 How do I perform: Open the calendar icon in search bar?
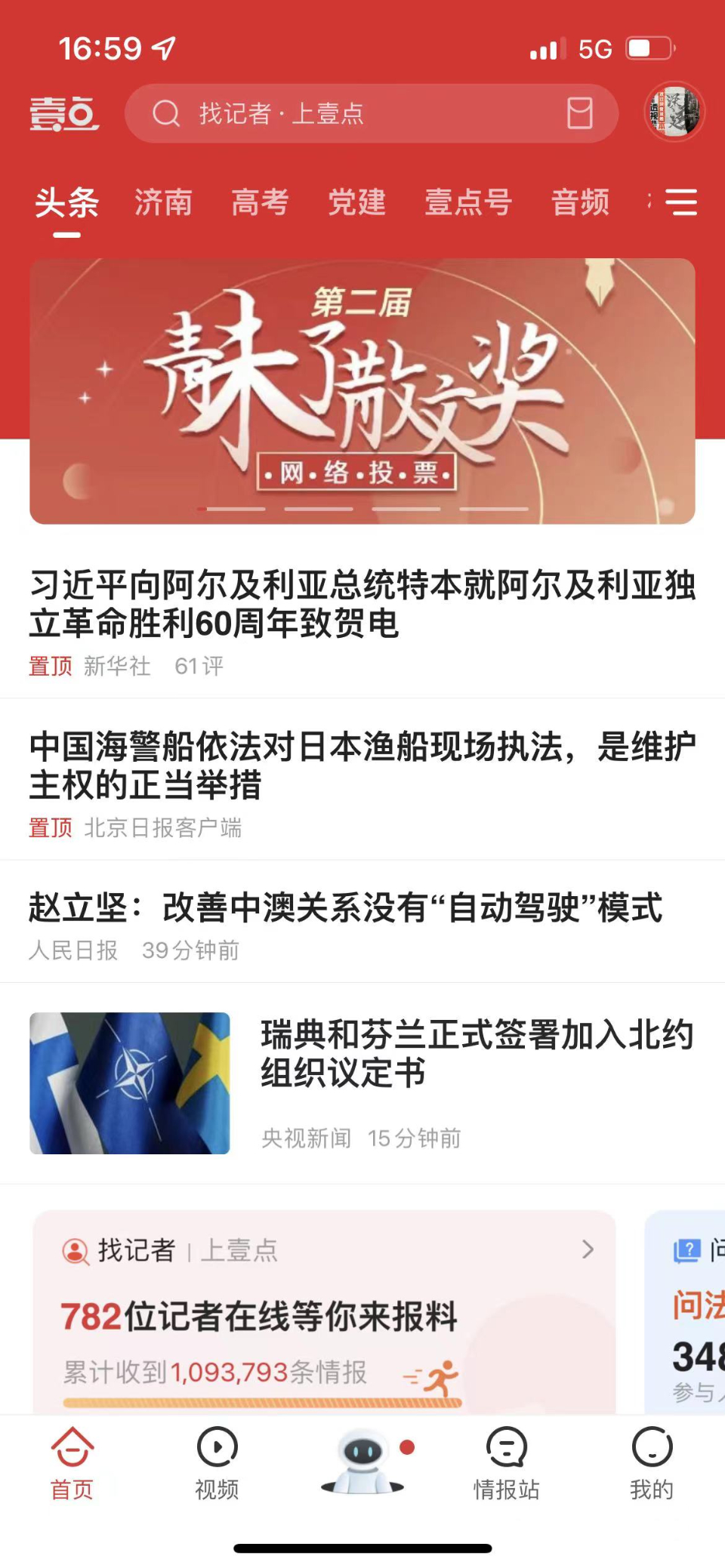coord(579,114)
